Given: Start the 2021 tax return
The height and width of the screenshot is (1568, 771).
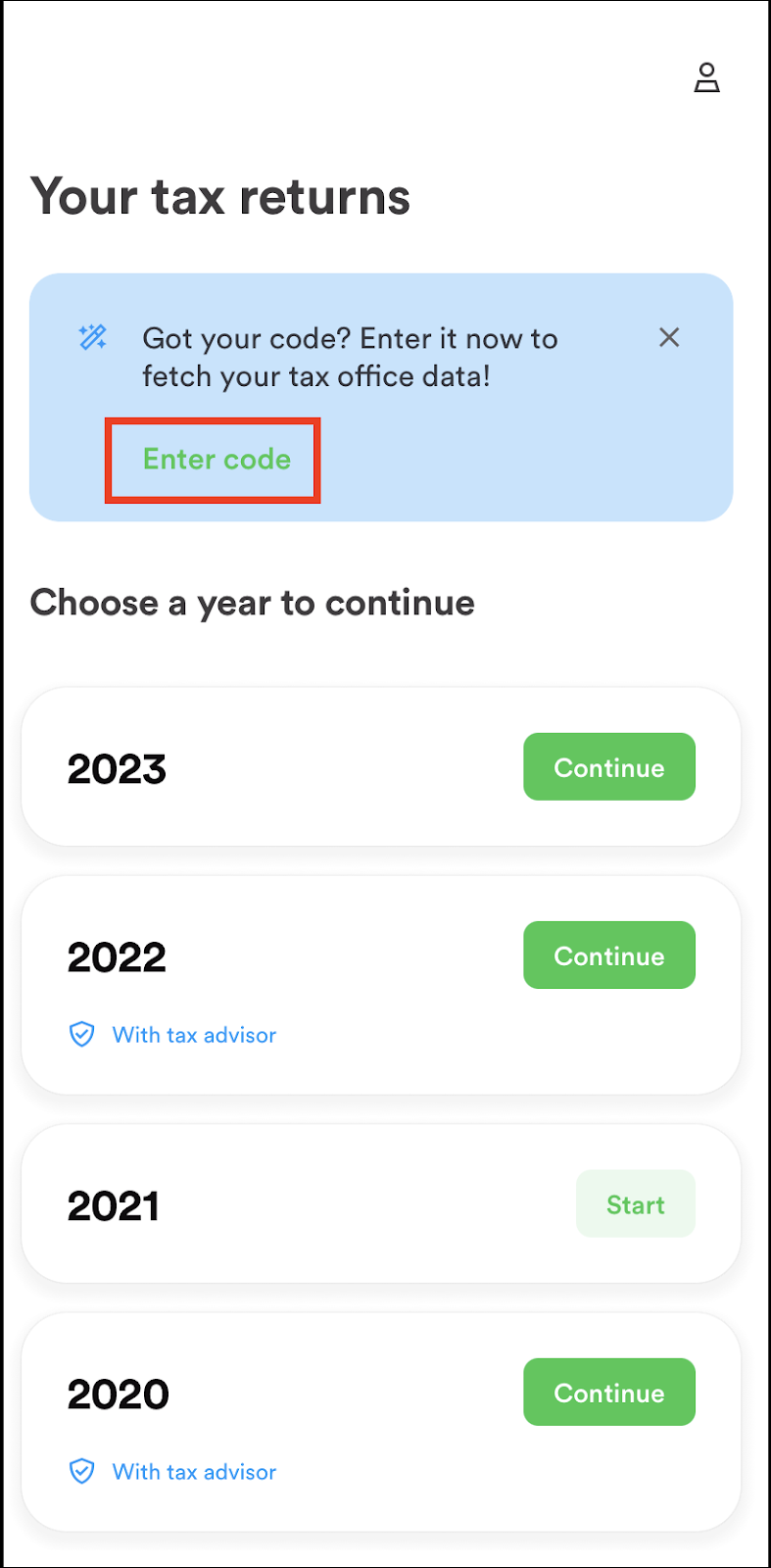Looking at the screenshot, I should point(635,1204).
